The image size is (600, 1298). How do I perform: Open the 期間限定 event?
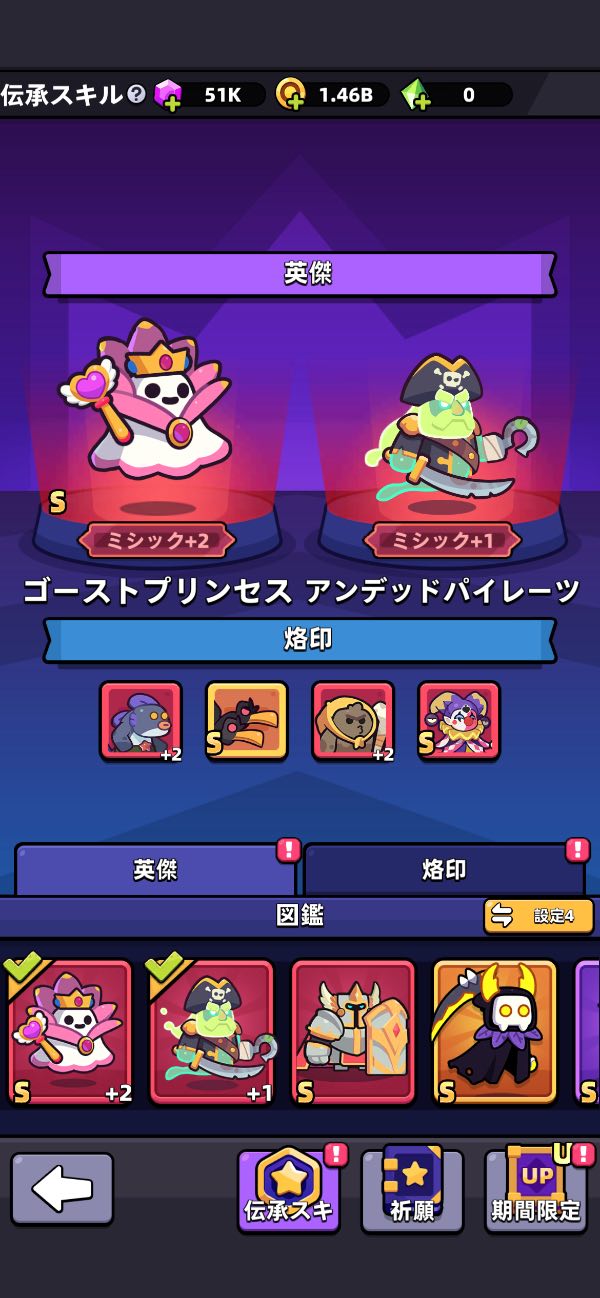click(x=536, y=1190)
